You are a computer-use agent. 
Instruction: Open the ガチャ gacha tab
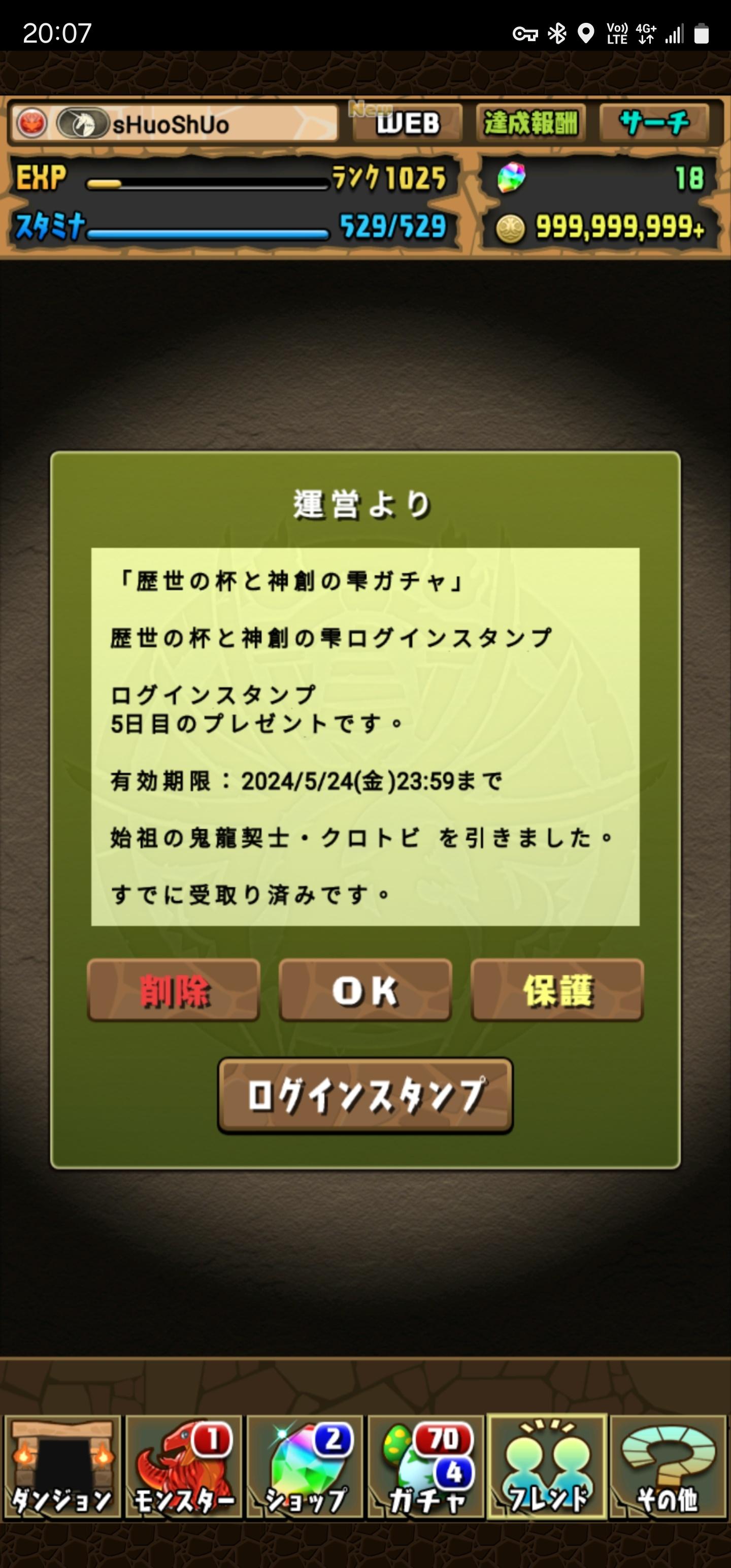point(426,1468)
